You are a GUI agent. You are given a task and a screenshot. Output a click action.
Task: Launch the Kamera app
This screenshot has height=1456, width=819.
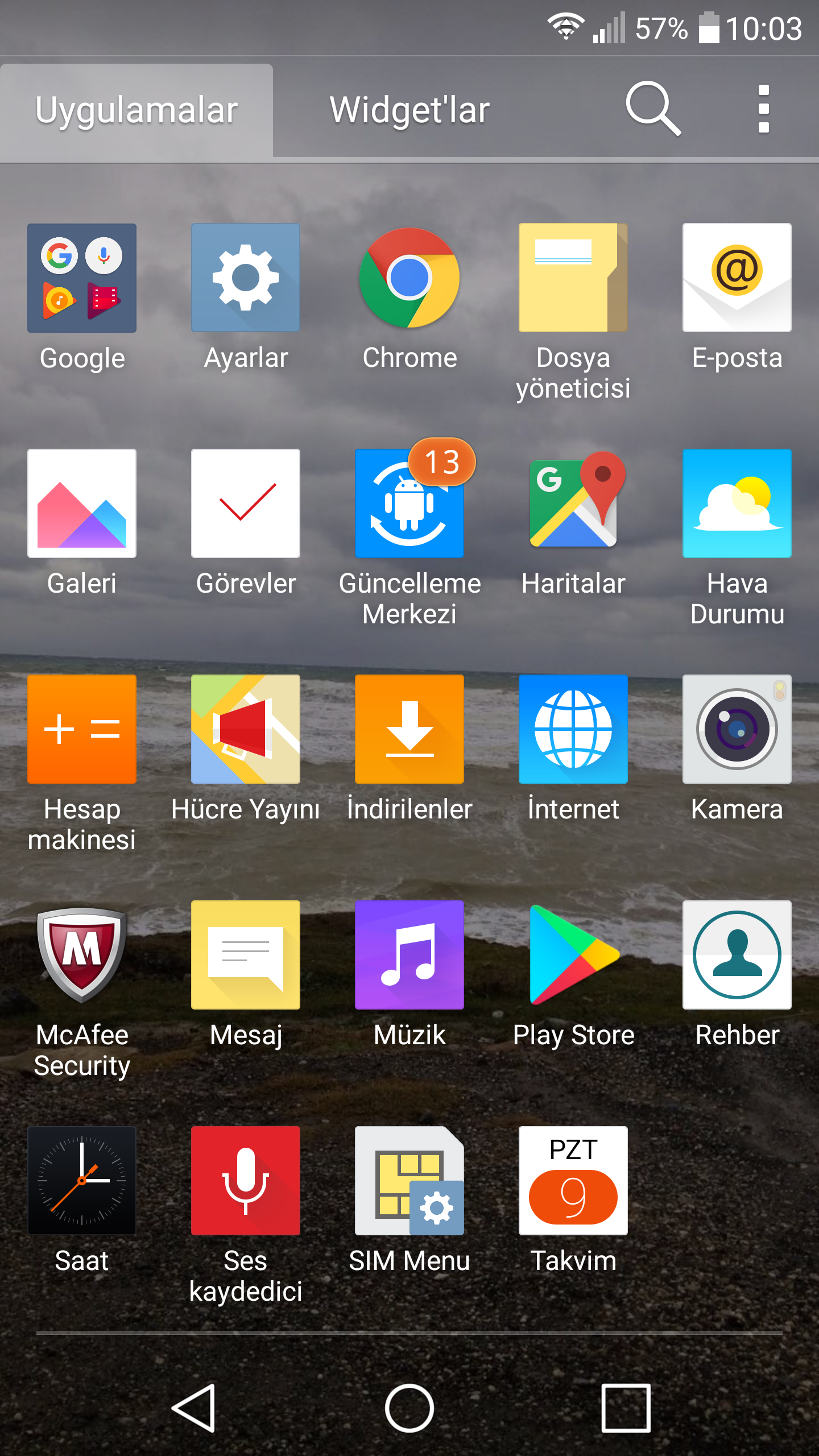pos(737,729)
